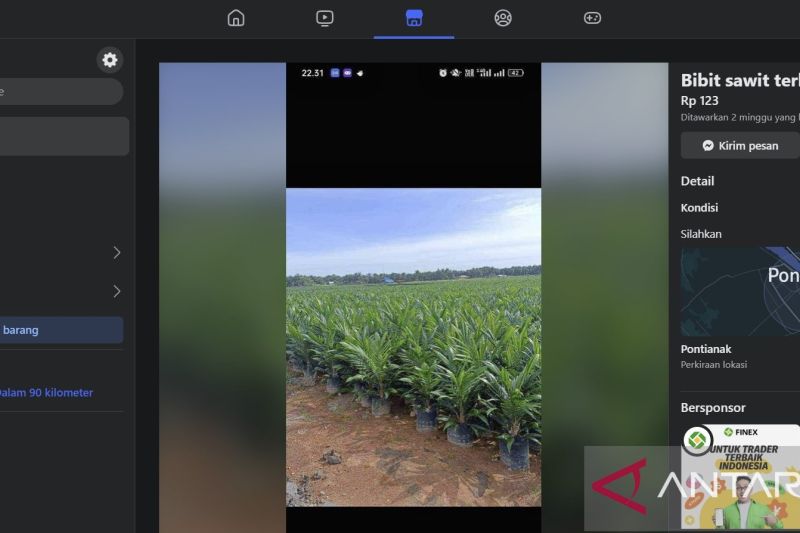
Task: Open the Pontianak location map
Action: click(x=740, y=291)
